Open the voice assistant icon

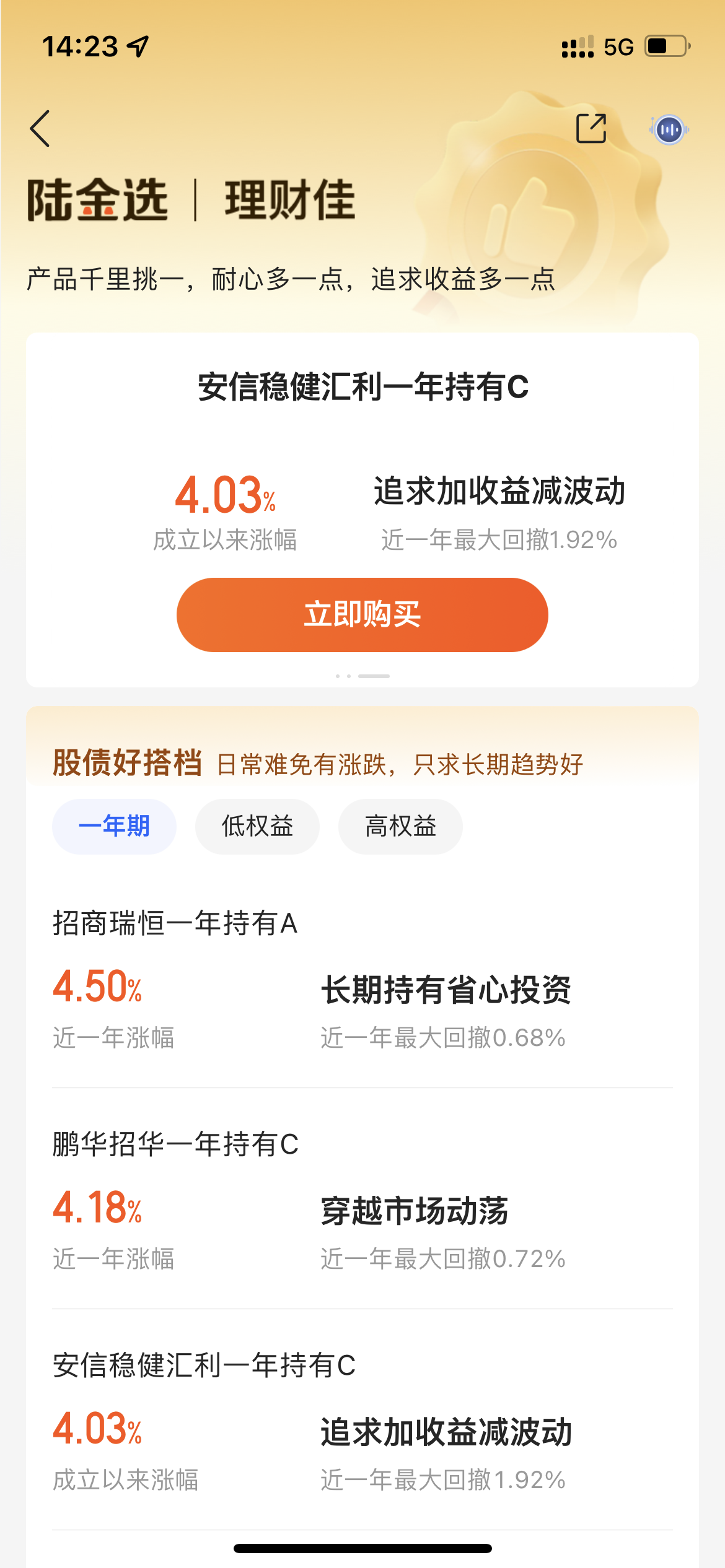pos(669,130)
